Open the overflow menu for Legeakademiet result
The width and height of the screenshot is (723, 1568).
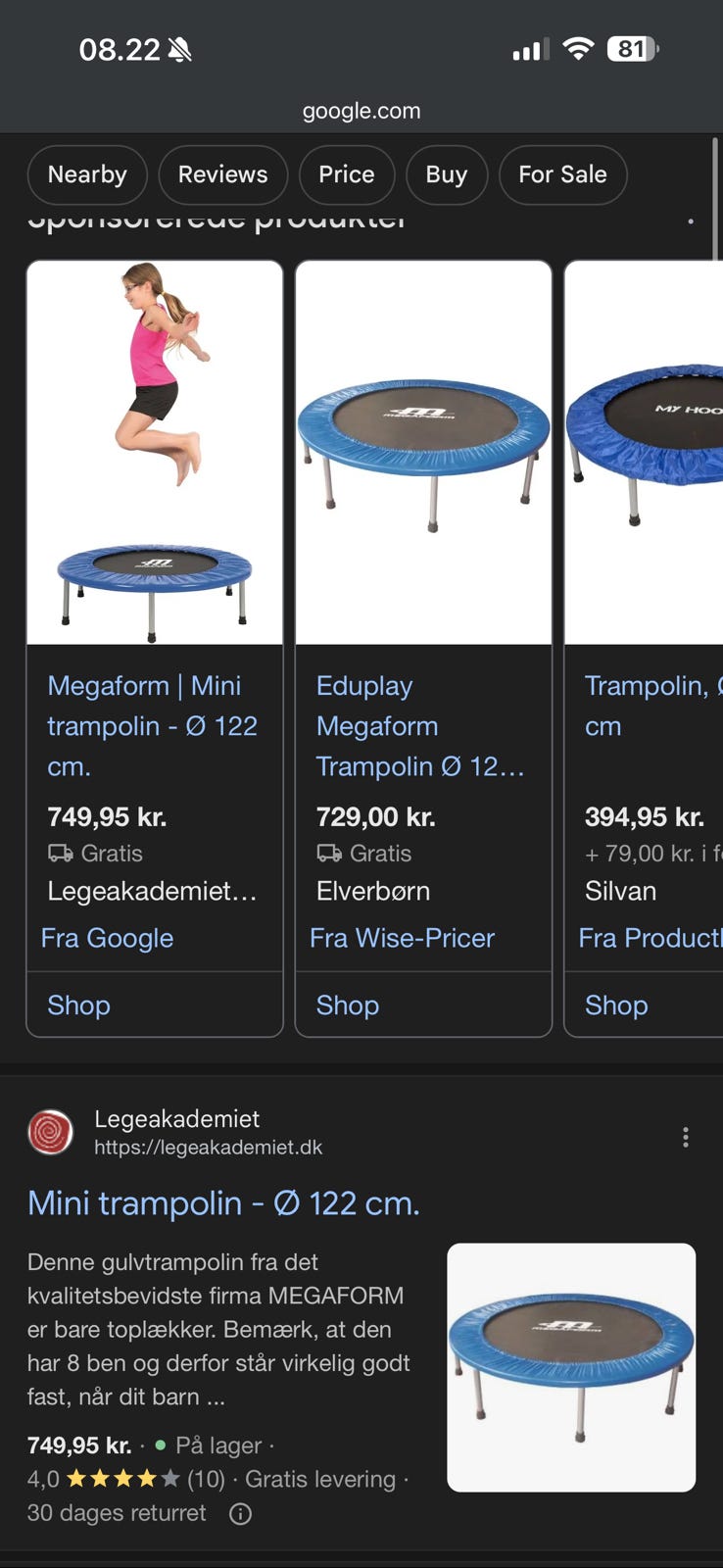click(x=686, y=1137)
